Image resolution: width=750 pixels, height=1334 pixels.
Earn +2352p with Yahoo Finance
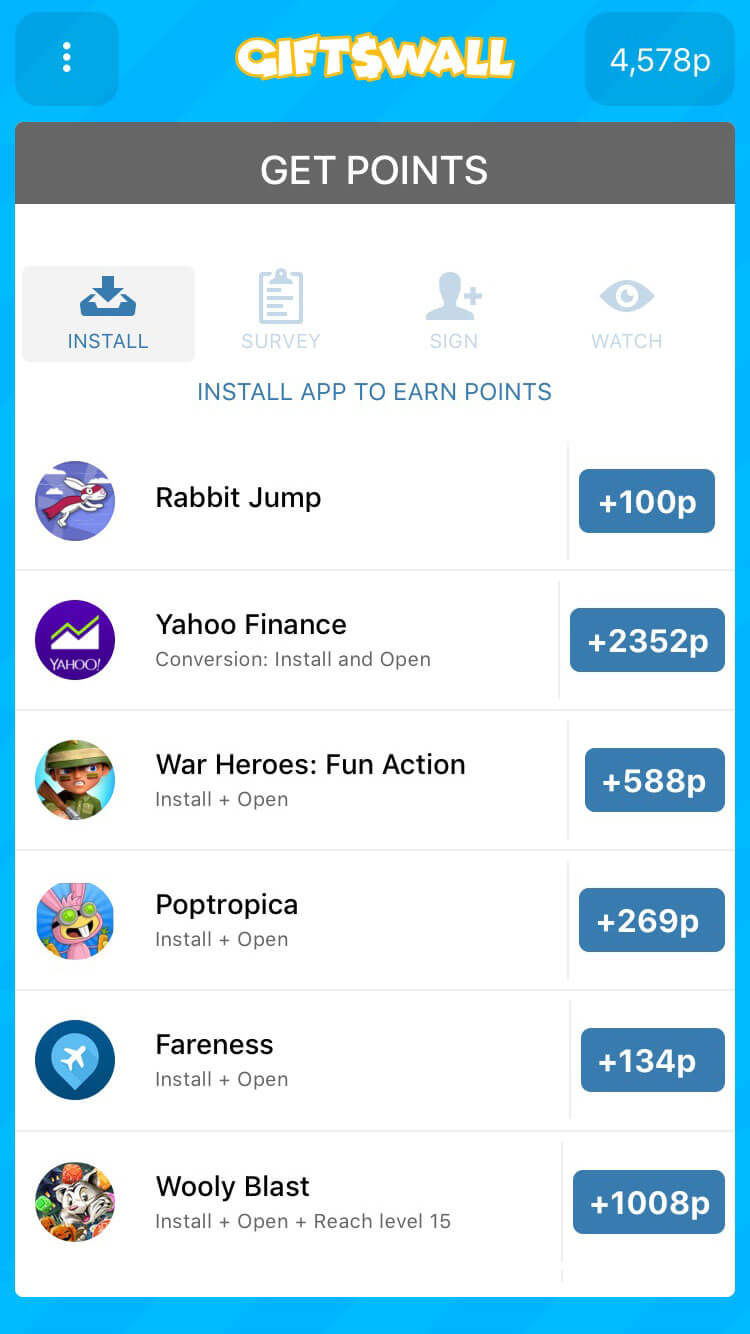click(x=647, y=640)
